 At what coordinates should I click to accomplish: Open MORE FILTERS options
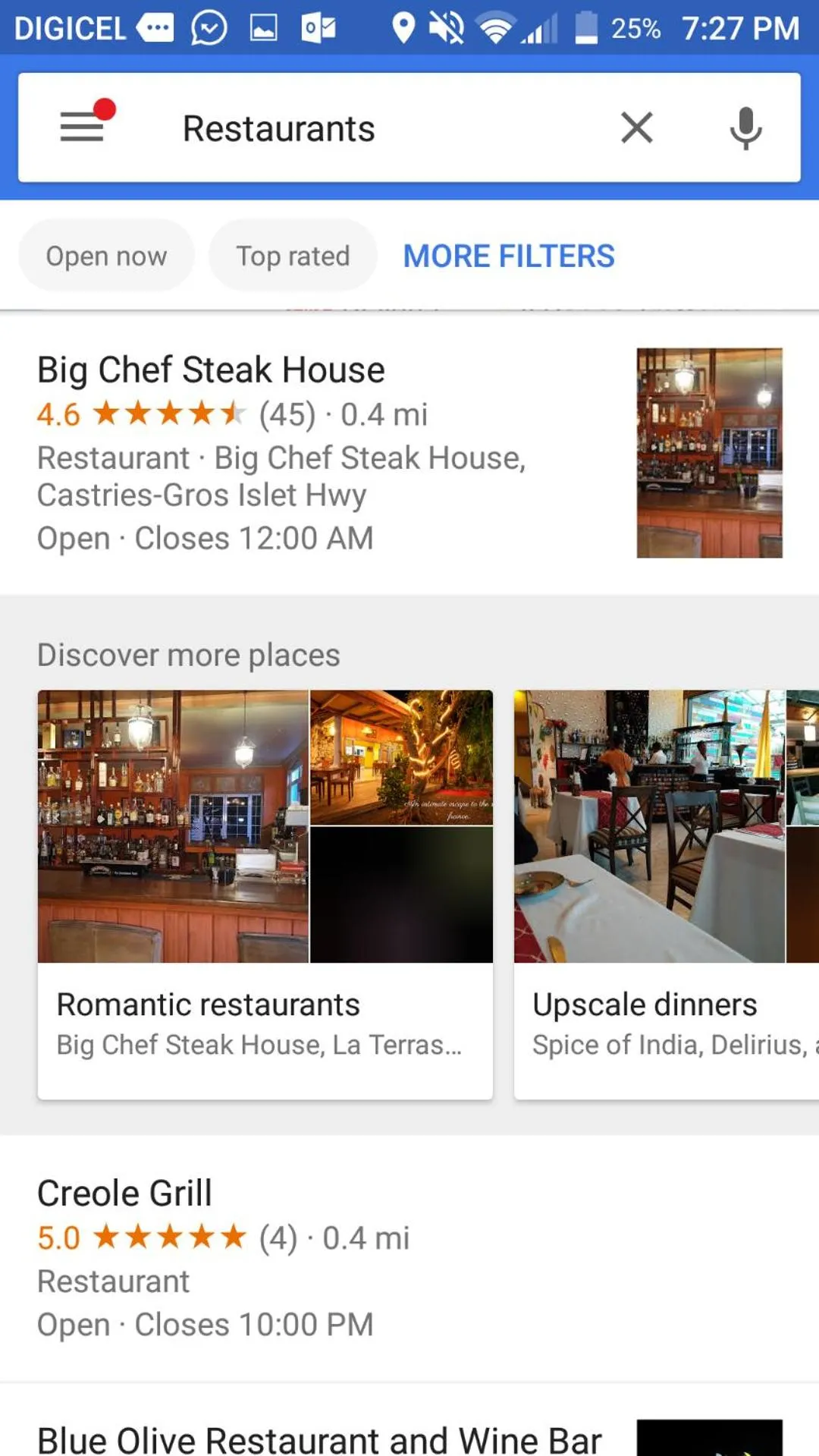pyautogui.click(x=508, y=256)
